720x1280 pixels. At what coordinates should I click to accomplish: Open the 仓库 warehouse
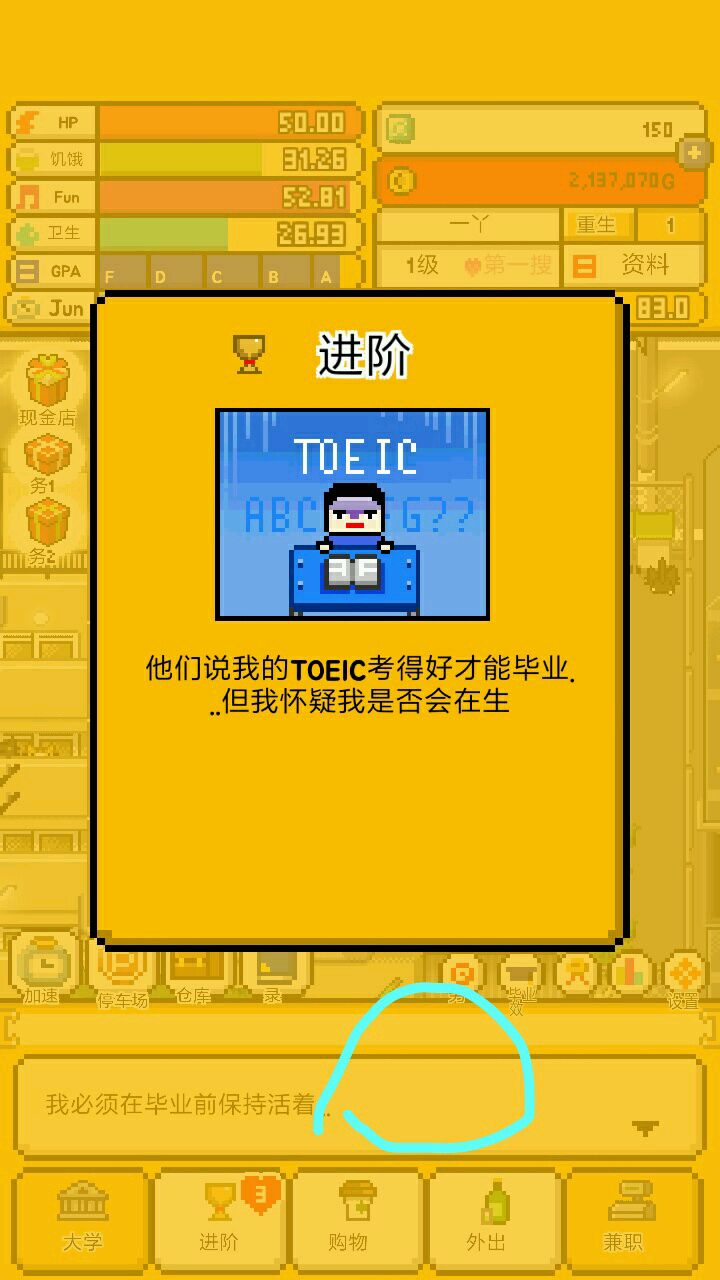(x=194, y=970)
